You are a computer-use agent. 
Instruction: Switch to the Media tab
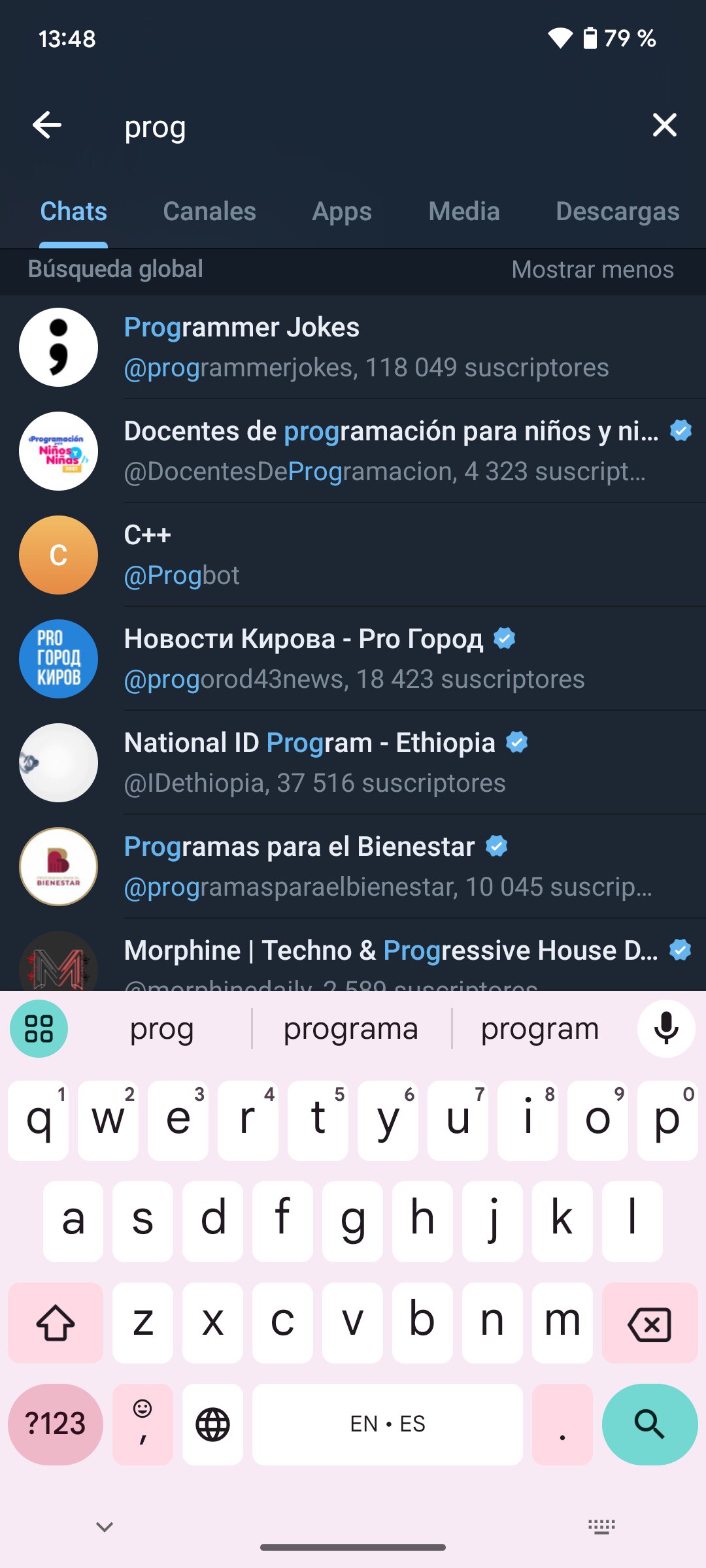click(x=463, y=212)
